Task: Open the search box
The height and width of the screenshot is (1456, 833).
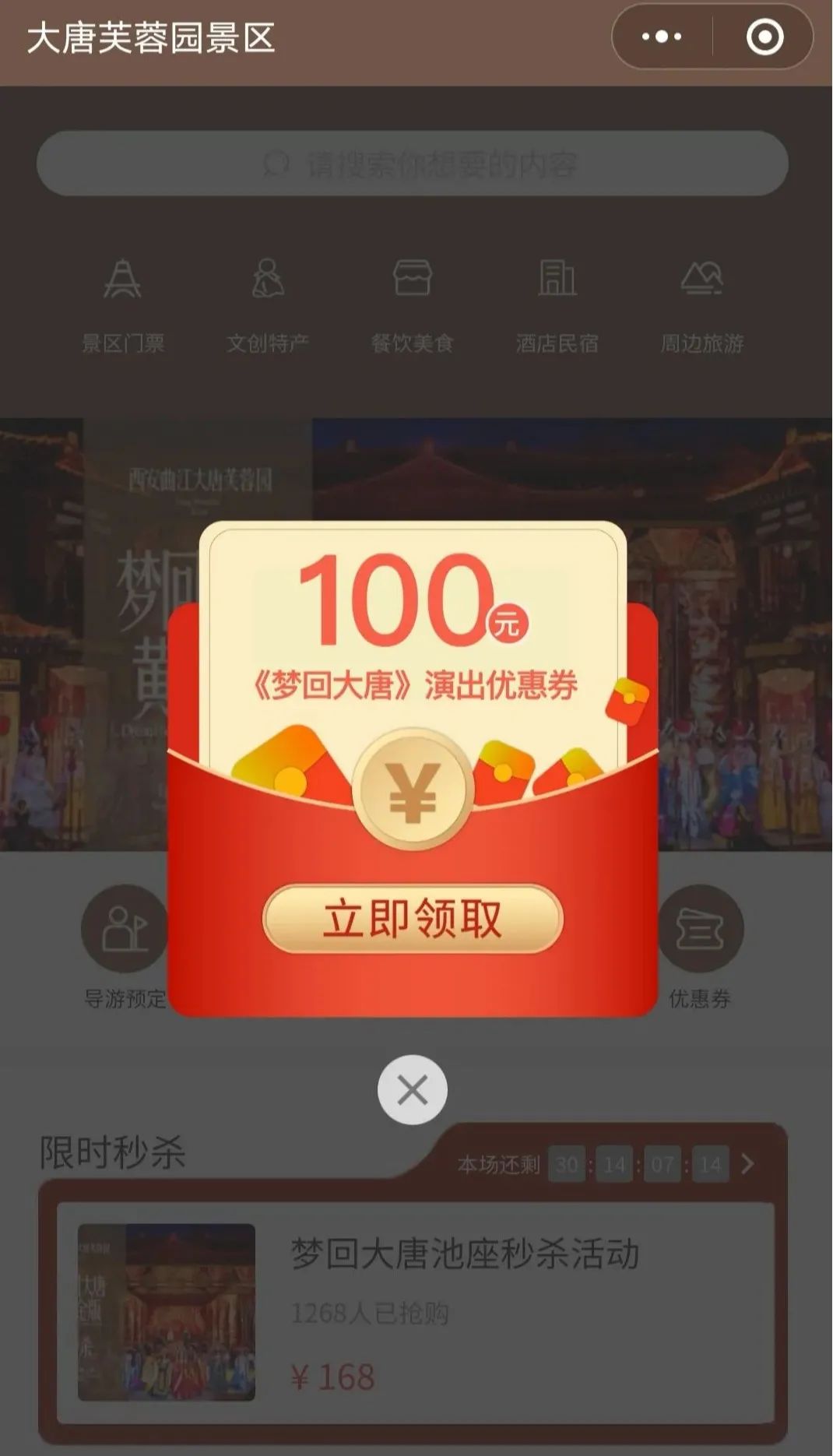Action: tap(413, 164)
